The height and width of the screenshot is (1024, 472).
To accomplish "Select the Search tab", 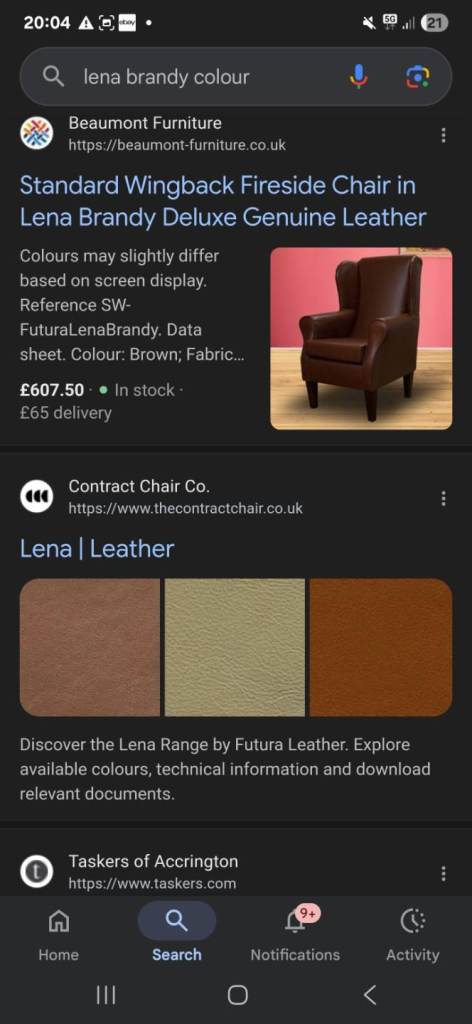I will pos(176,935).
